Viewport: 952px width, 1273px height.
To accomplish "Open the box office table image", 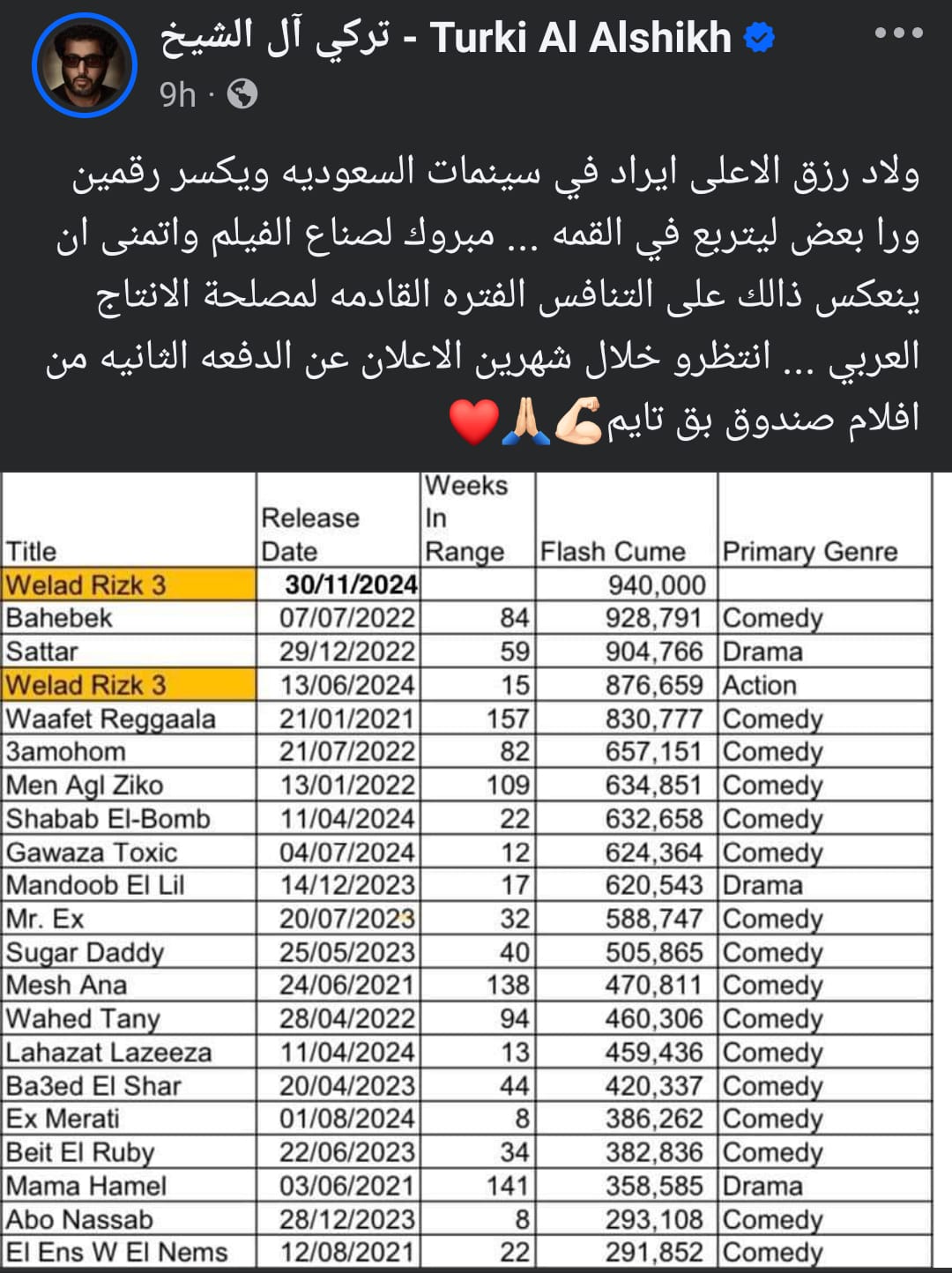I will [467, 871].
